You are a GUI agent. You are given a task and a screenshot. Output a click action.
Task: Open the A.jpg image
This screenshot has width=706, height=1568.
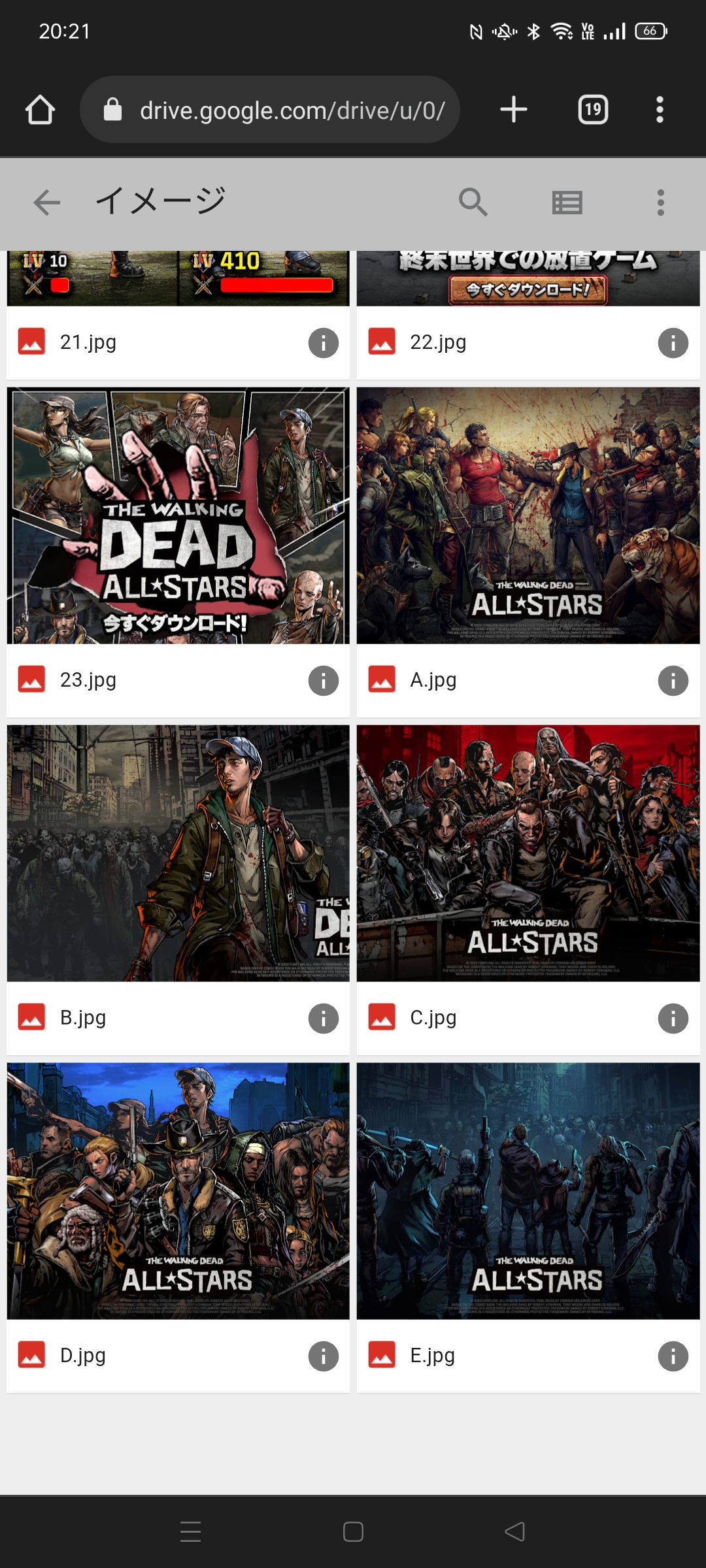[x=528, y=516]
